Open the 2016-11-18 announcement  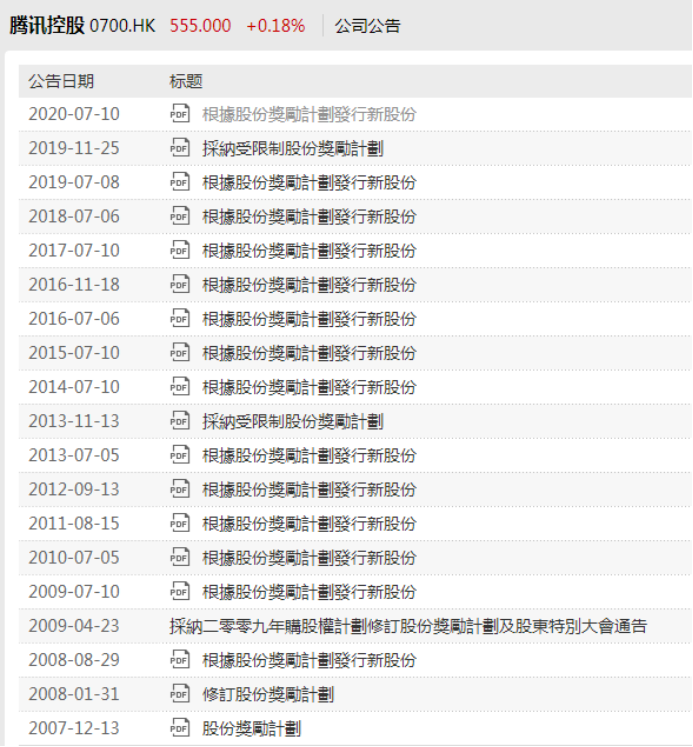pyautogui.click(x=308, y=284)
